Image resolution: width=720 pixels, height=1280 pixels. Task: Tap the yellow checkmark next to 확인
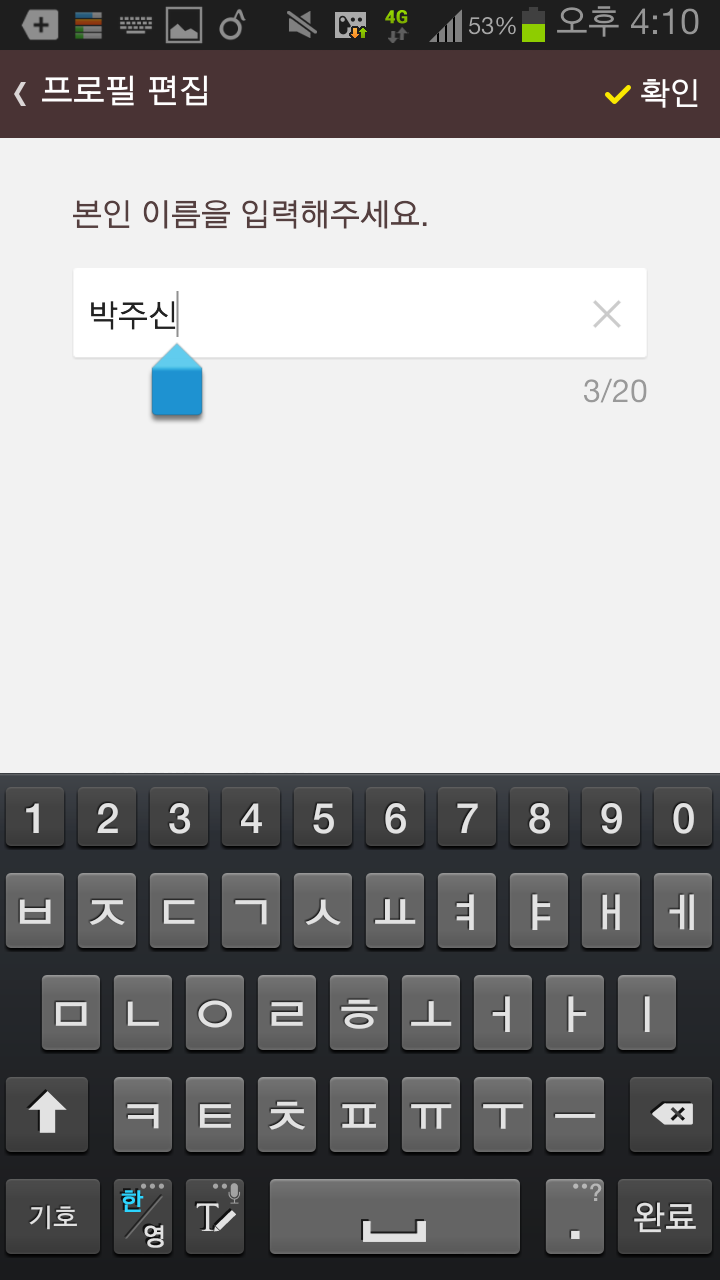(x=616, y=92)
